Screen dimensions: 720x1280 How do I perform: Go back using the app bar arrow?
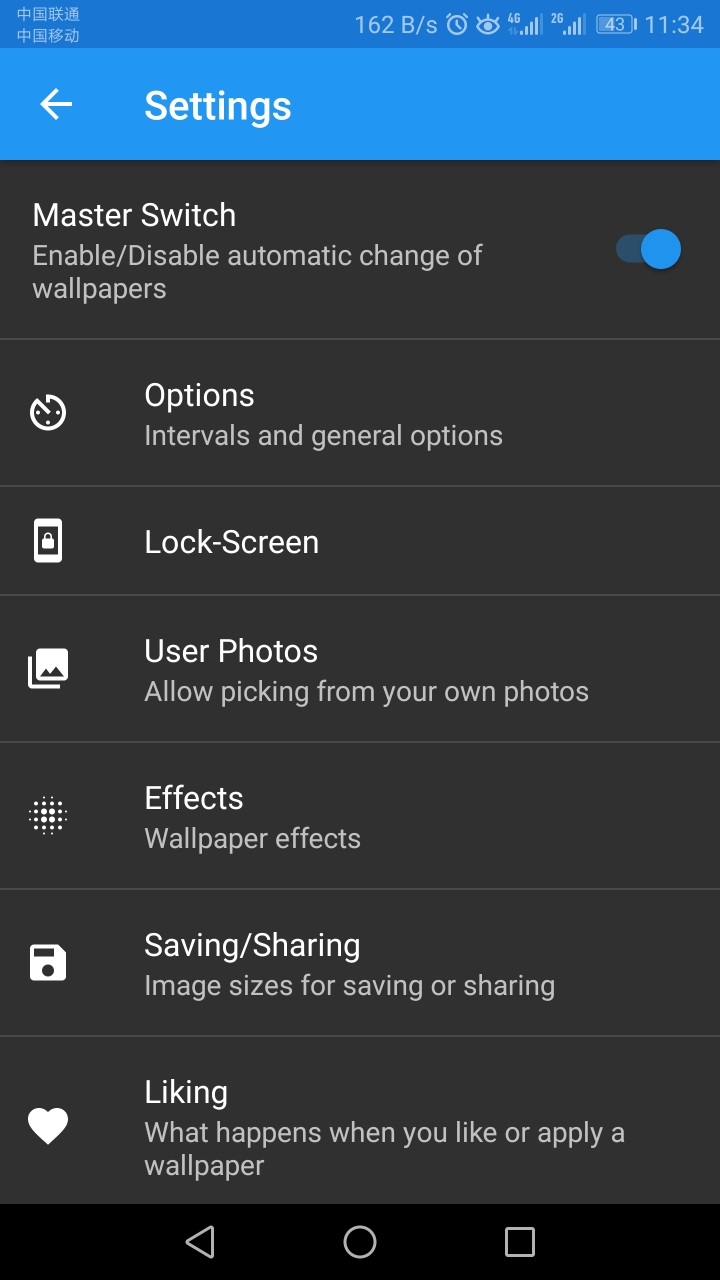[x=56, y=105]
